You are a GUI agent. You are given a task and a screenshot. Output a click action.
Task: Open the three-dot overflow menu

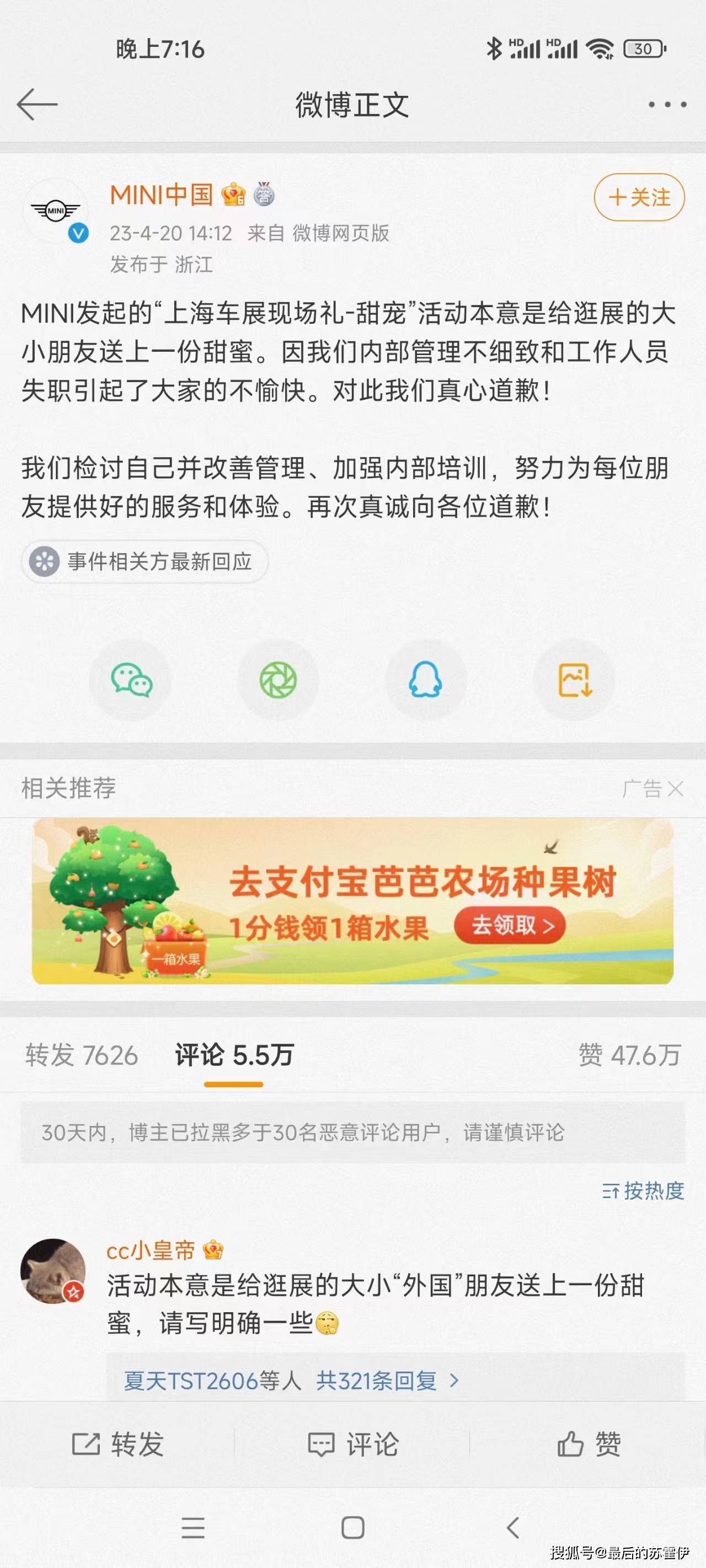[x=667, y=105]
